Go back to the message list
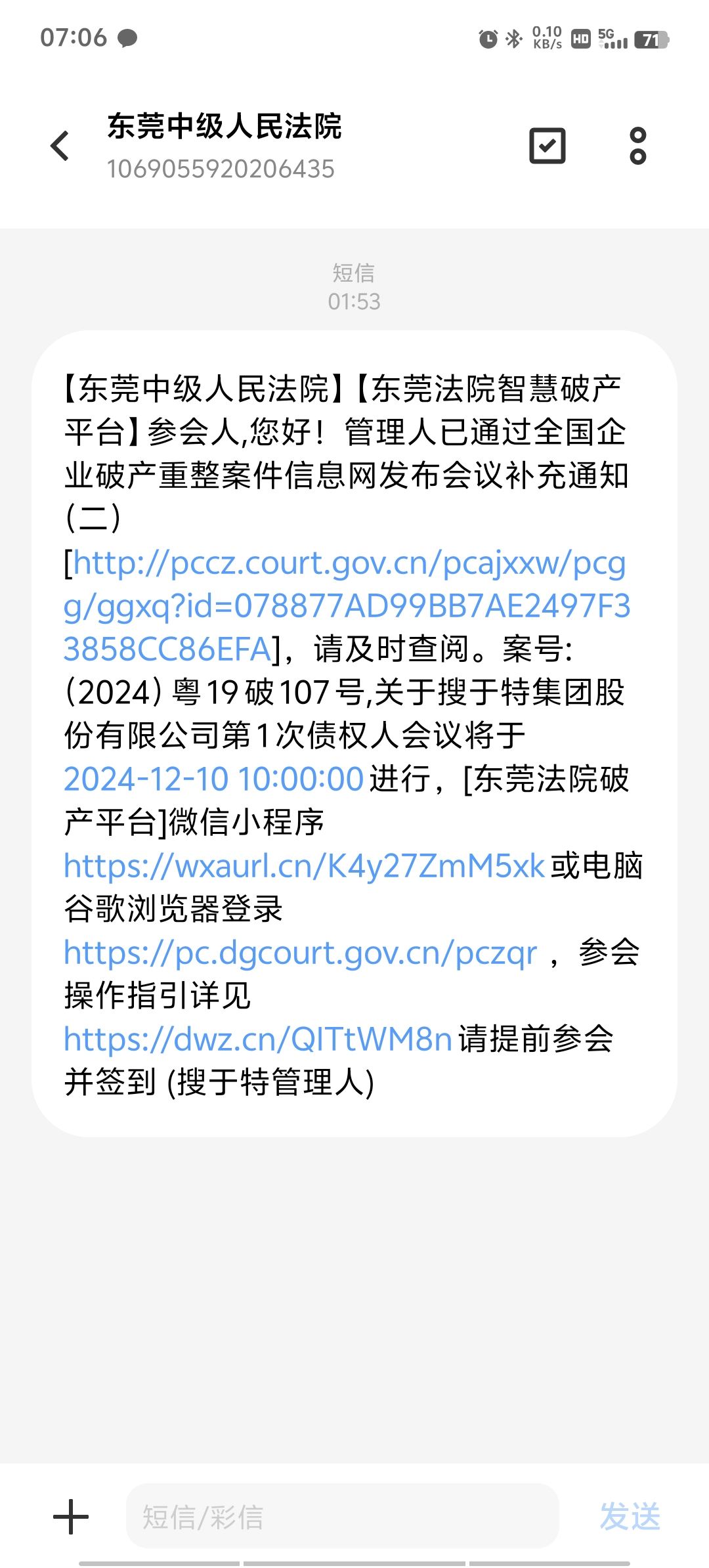The width and height of the screenshot is (709, 1568). [60, 146]
